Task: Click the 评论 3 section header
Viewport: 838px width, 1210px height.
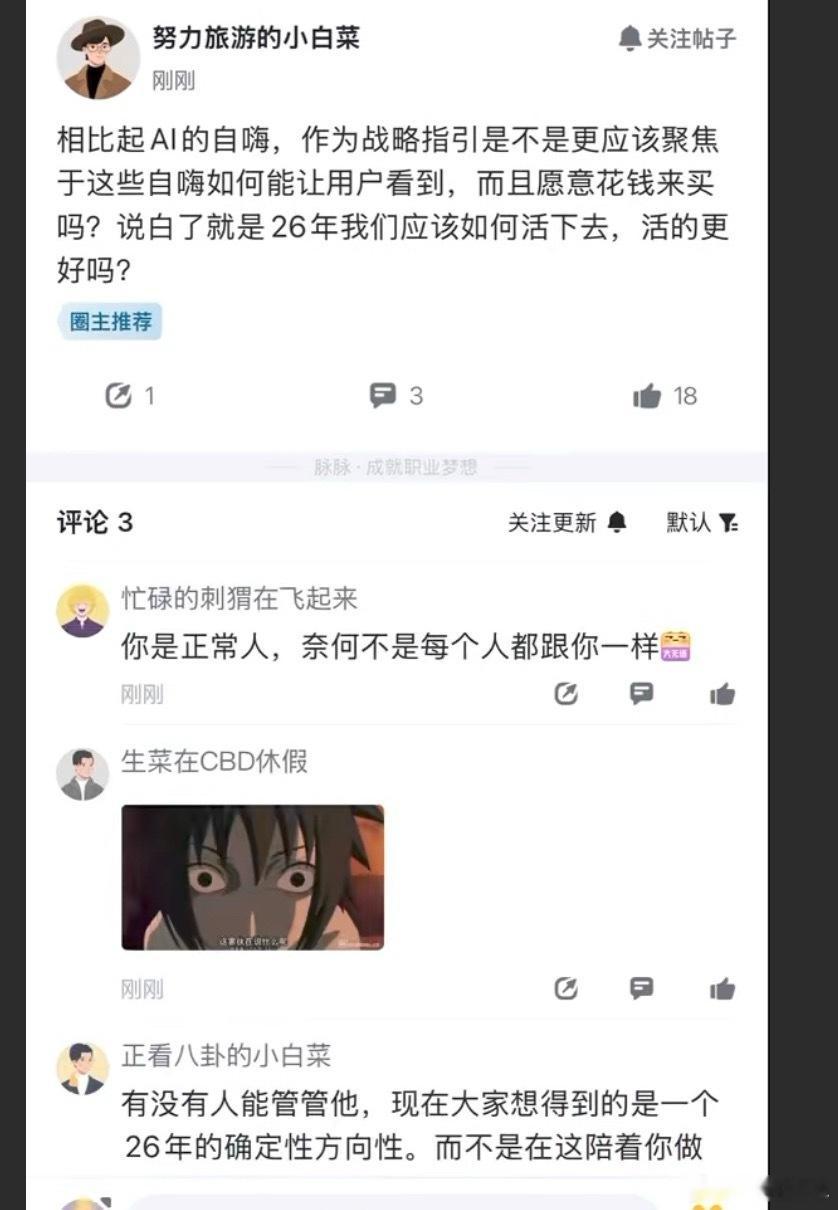Action: (x=92, y=522)
